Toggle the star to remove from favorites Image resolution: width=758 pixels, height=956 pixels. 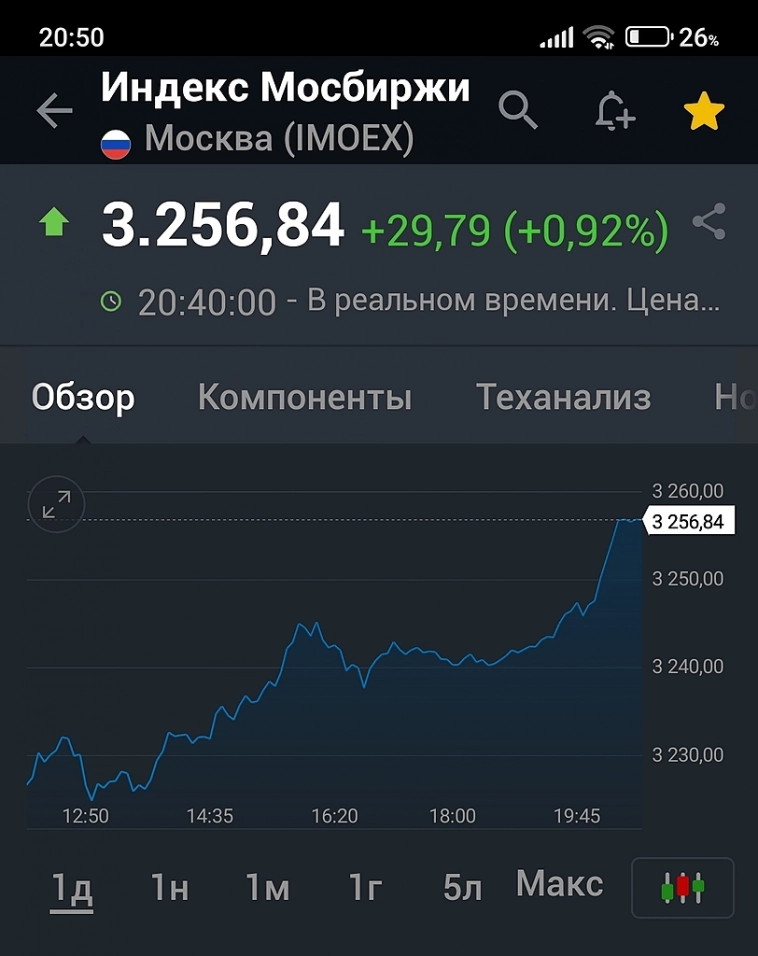pos(704,110)
